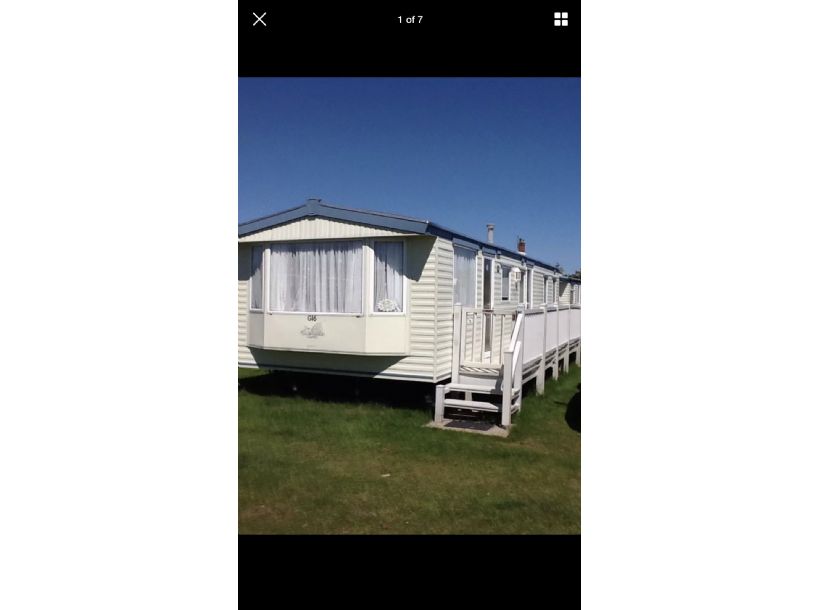This screenshot has height=610, width=820.
Task: Open the grid view of all photos
Action: [x=561, y=19]
